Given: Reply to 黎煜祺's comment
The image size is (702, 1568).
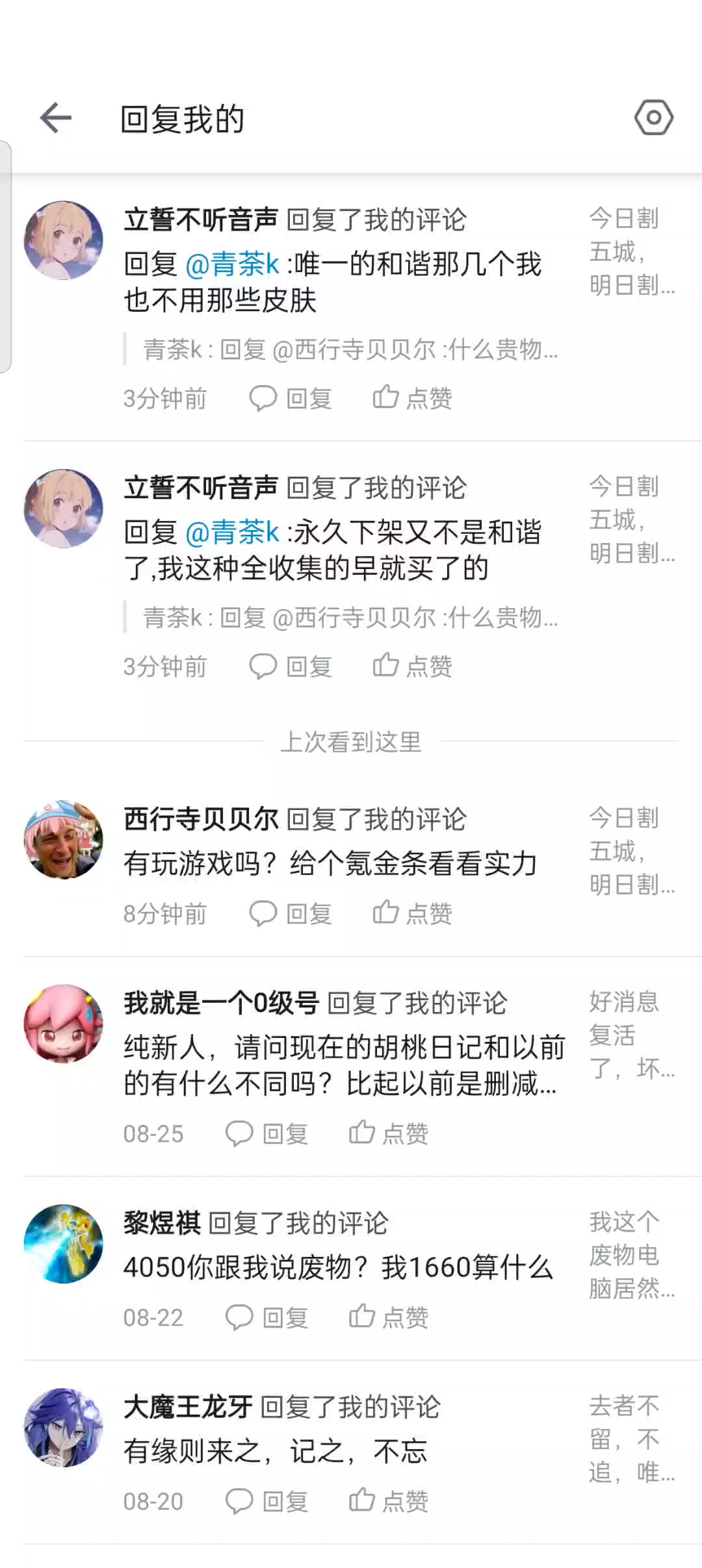Looking at the screenshot, I should click(266, 1317).
